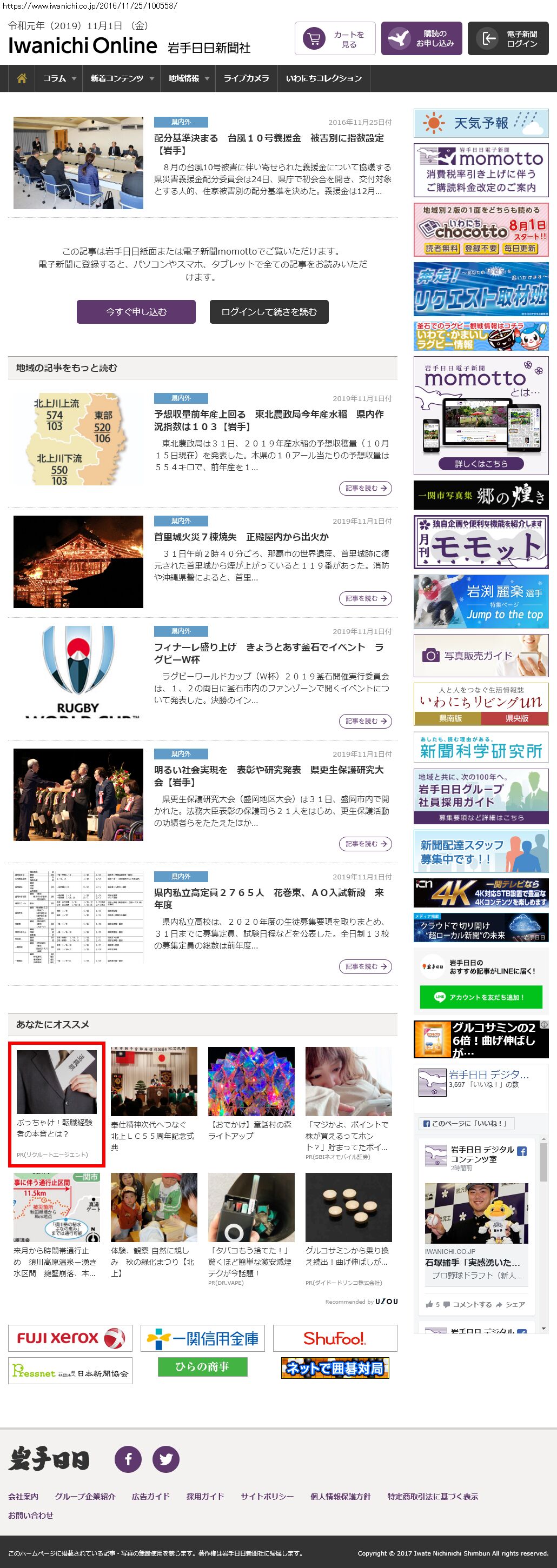The image size is (557, 1568).
Task: Open 電子新聞ログイン login button
Action: pos(508,39)
